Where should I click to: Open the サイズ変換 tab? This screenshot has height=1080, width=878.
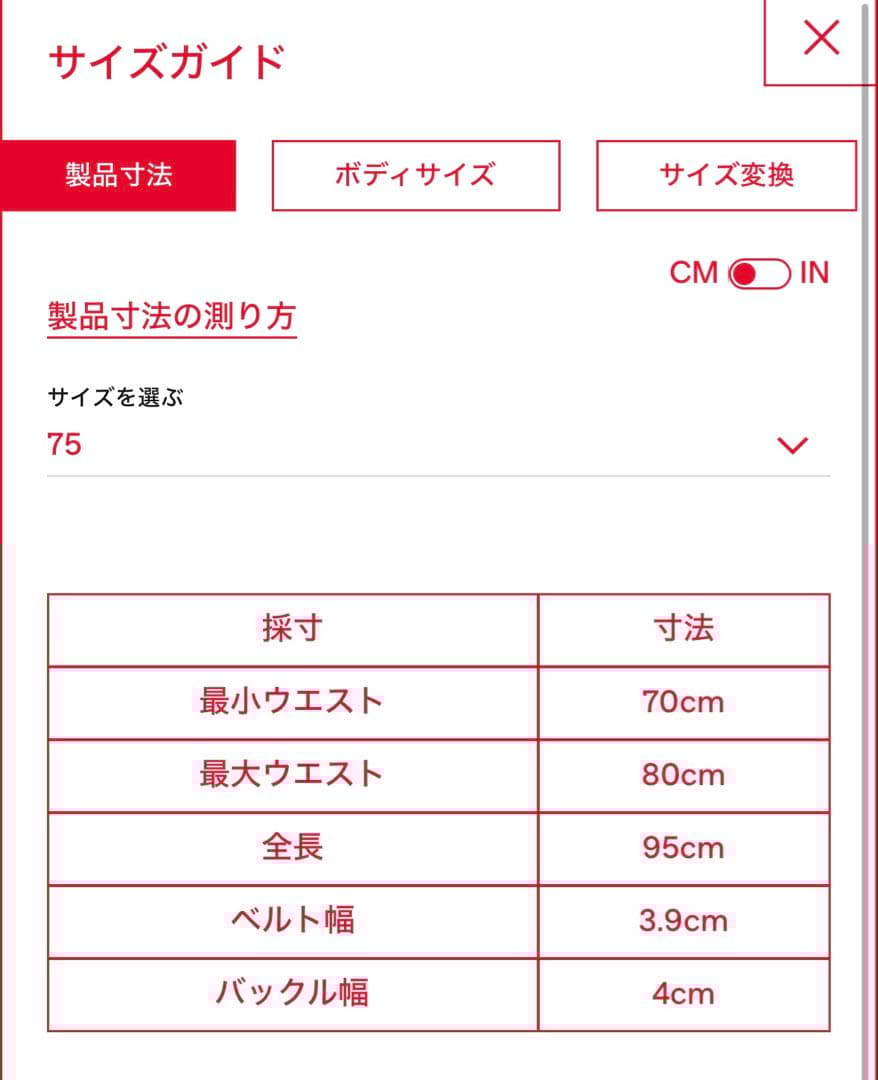pyautogui.click(x=726, y=175)
